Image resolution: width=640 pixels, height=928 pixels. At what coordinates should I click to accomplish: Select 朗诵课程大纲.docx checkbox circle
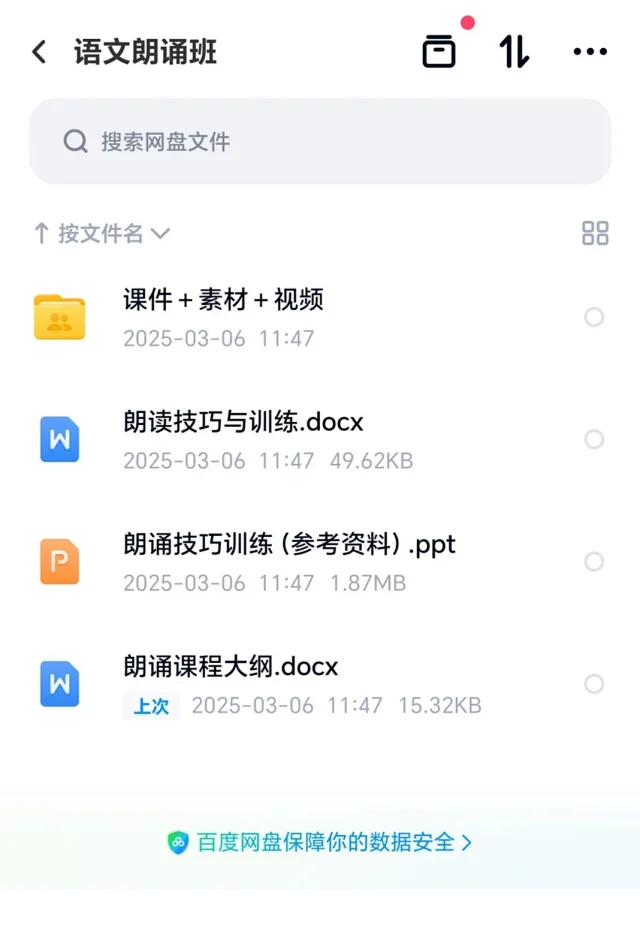(594, 684)
